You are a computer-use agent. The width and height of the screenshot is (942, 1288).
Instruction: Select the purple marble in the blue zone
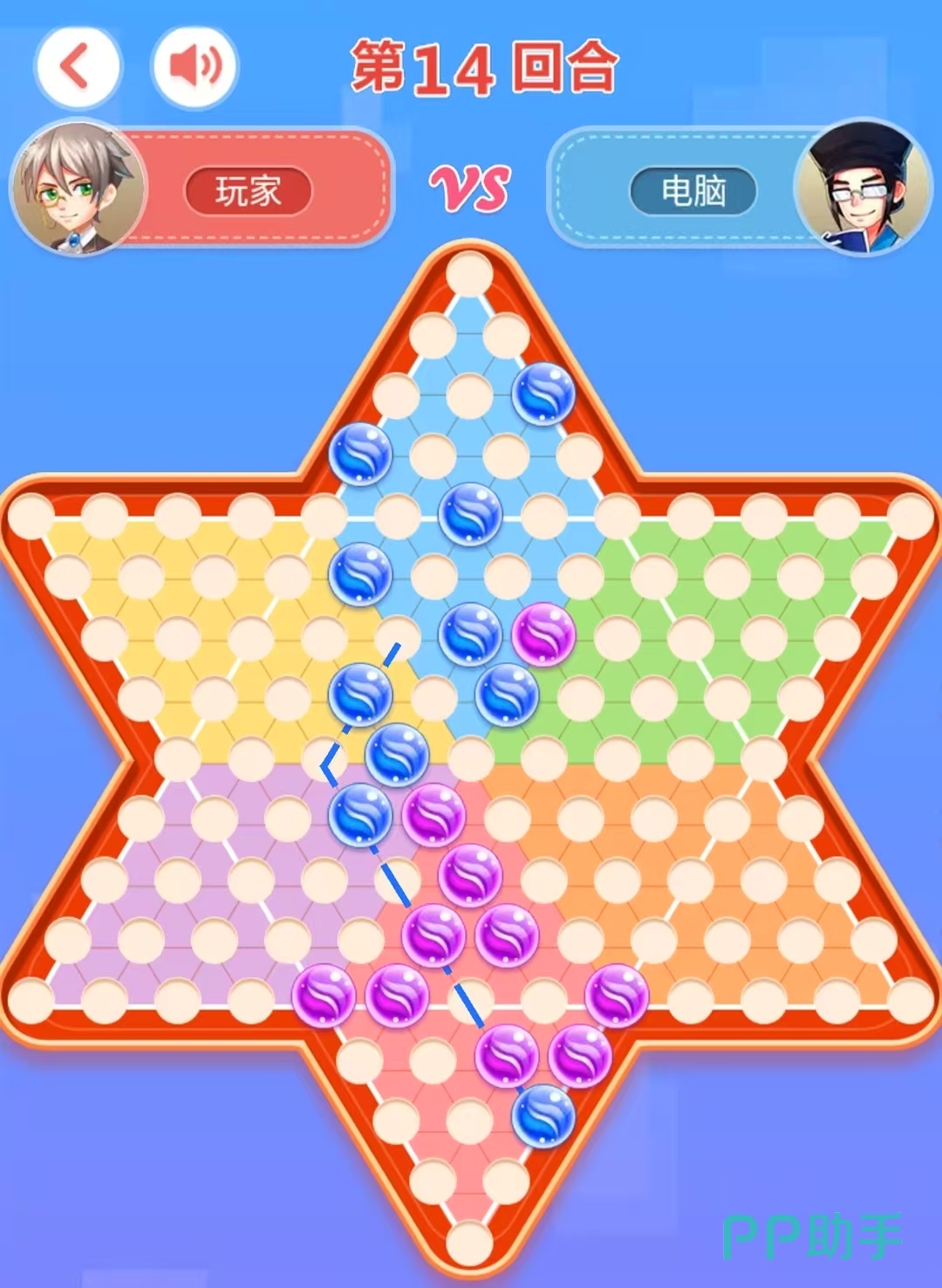click(x=543, y=634)
